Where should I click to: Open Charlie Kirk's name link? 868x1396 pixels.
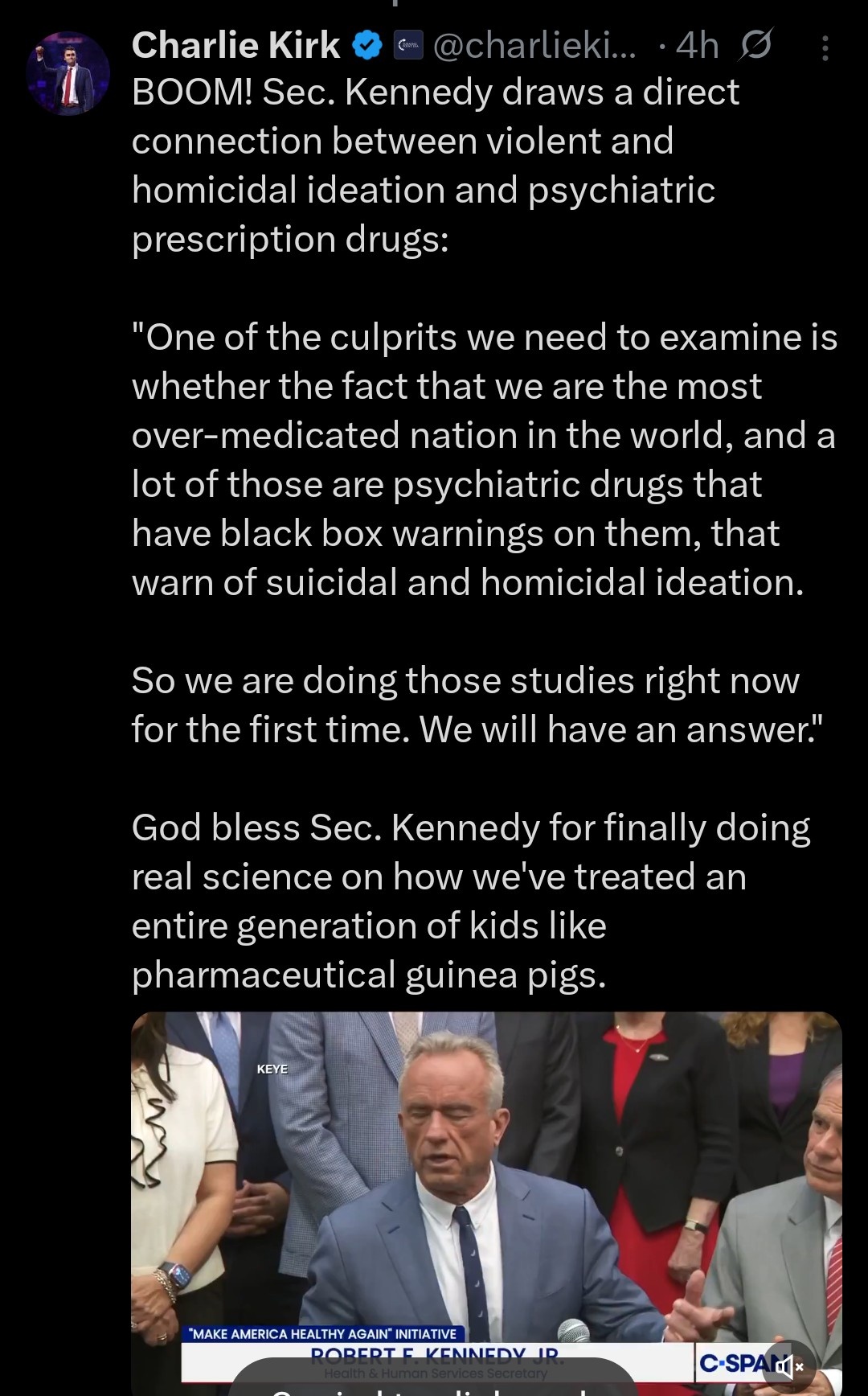click(x=235, y=45)
